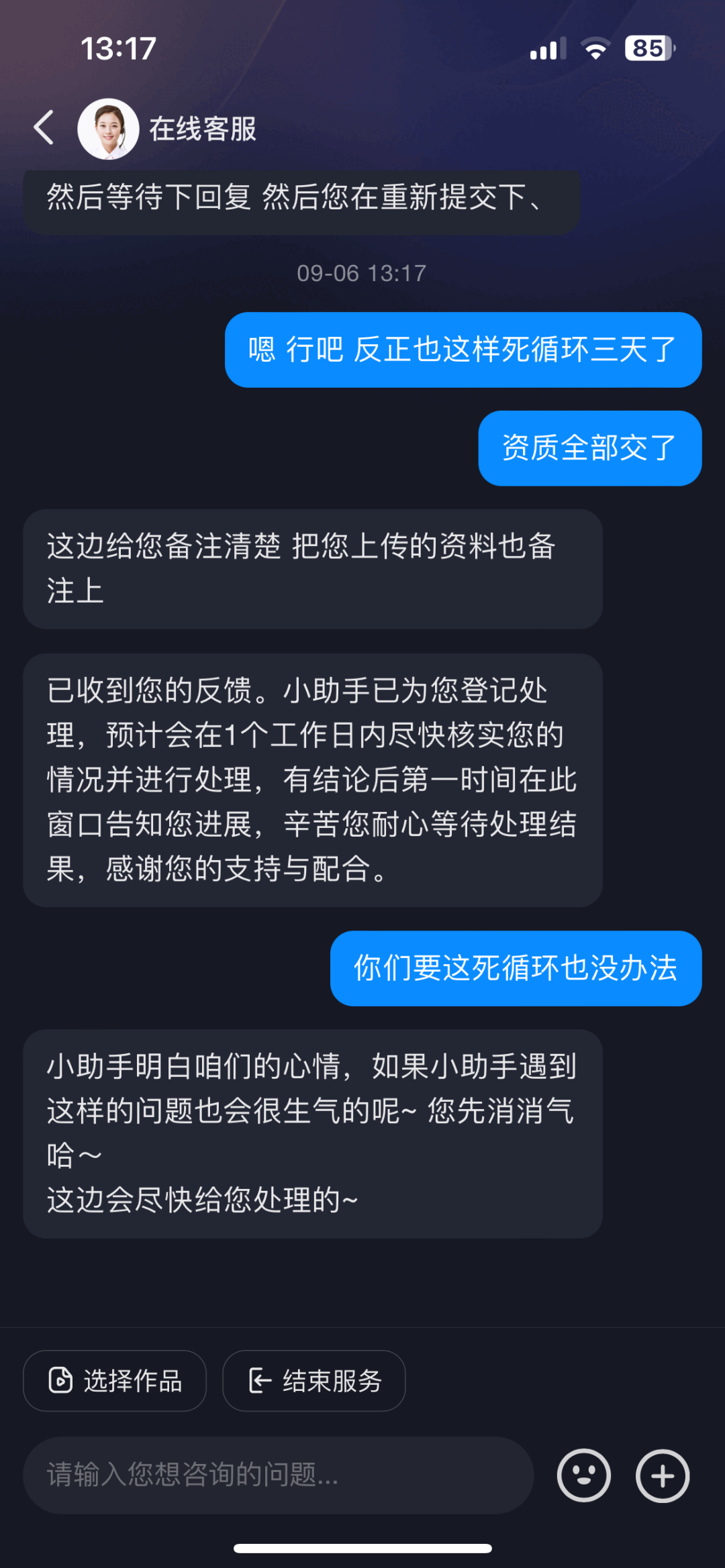Viewport: 725px width, 1568px height.
Task: Focus the 请输入您想咨询的问题 input field
Action: (x=278, y=1475)
